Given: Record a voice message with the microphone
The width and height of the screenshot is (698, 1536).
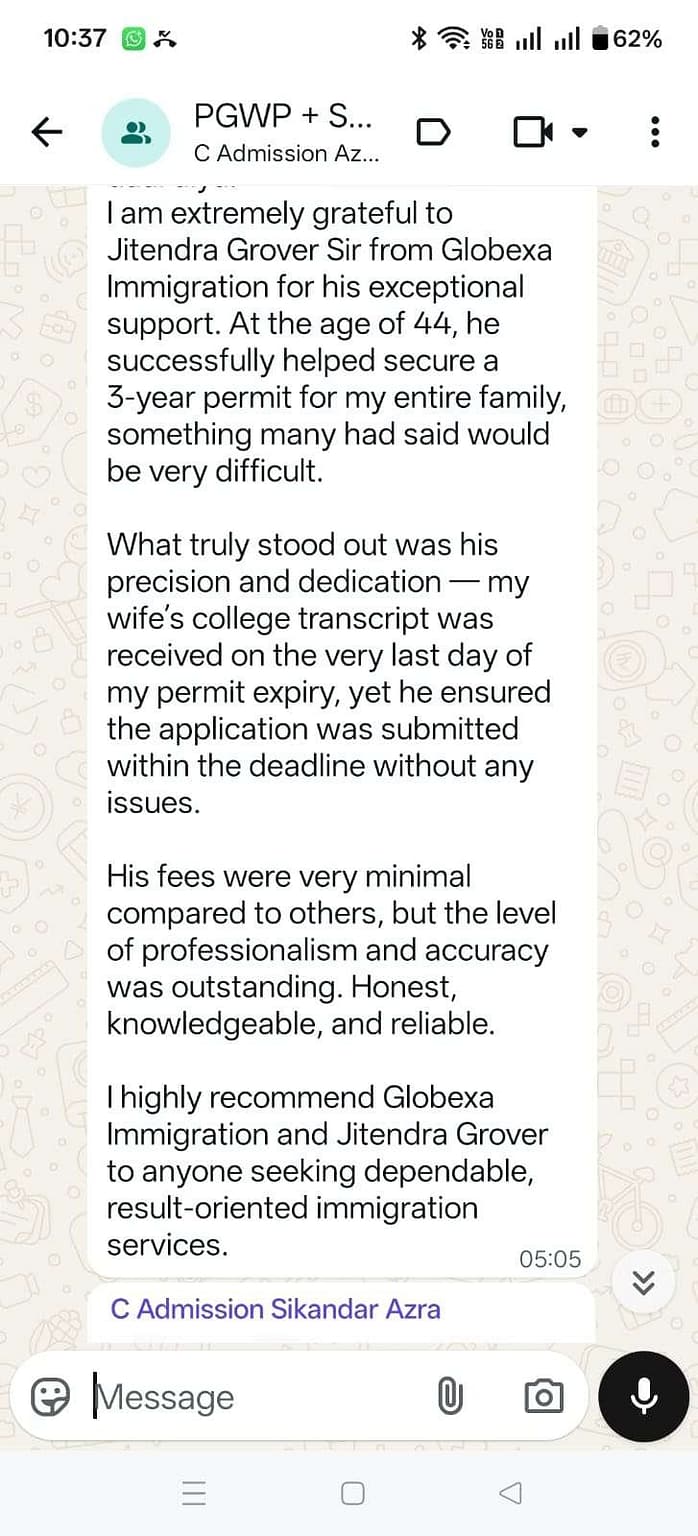Looking at the screenshot, I should pyautogui.click(x=644, y=1396).
